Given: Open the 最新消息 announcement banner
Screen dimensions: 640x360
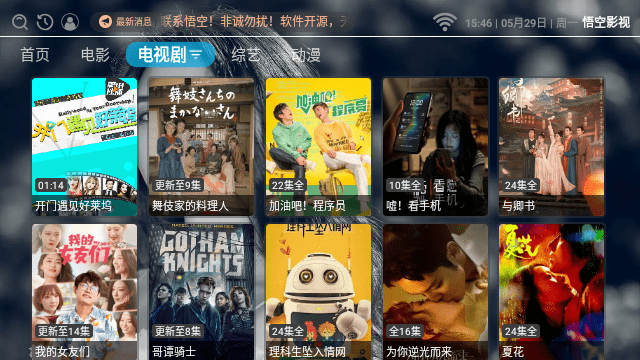Looking at the screenshot, I should pyautogui.click(x=222, y=22).
